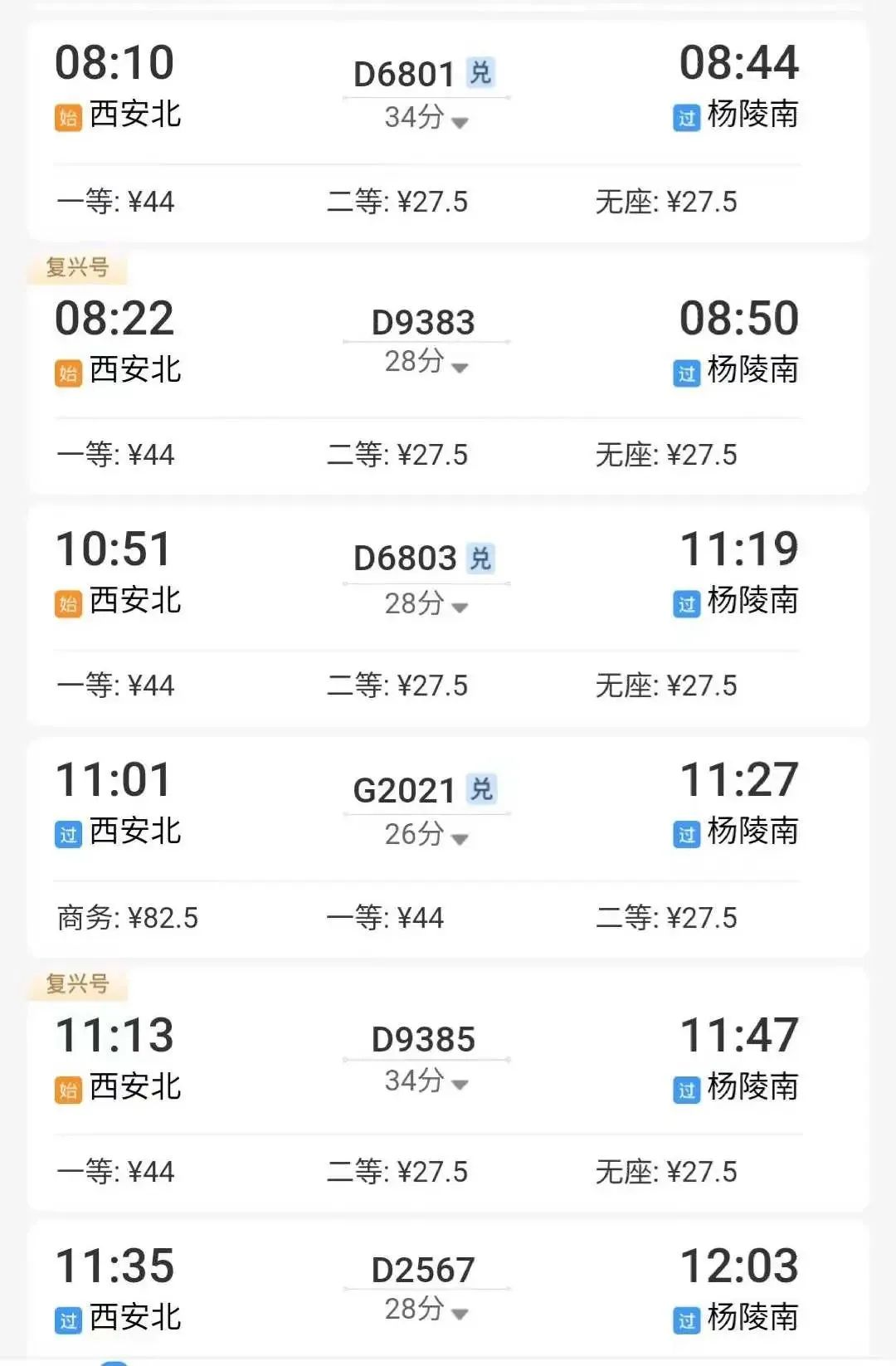Open train D2567 departing at 11:35

tap(423, 1270)
